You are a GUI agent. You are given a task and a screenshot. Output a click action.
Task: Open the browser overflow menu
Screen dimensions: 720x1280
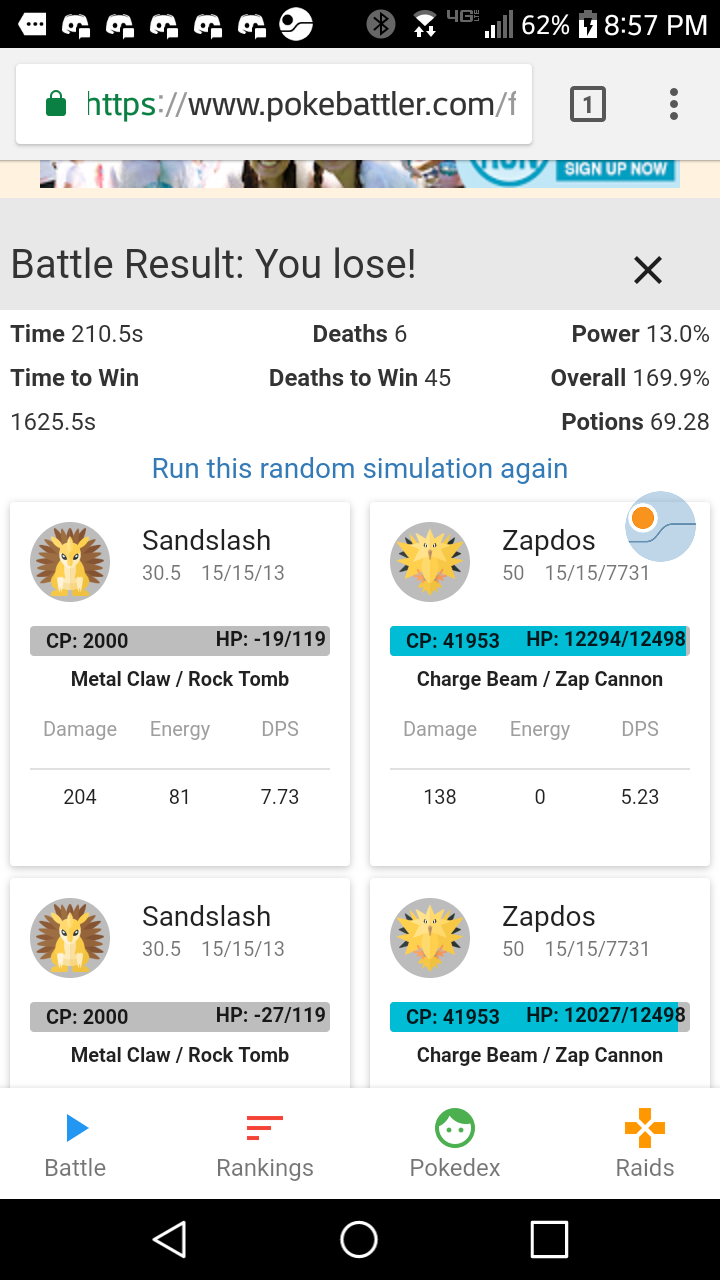[x=674, y=104]
